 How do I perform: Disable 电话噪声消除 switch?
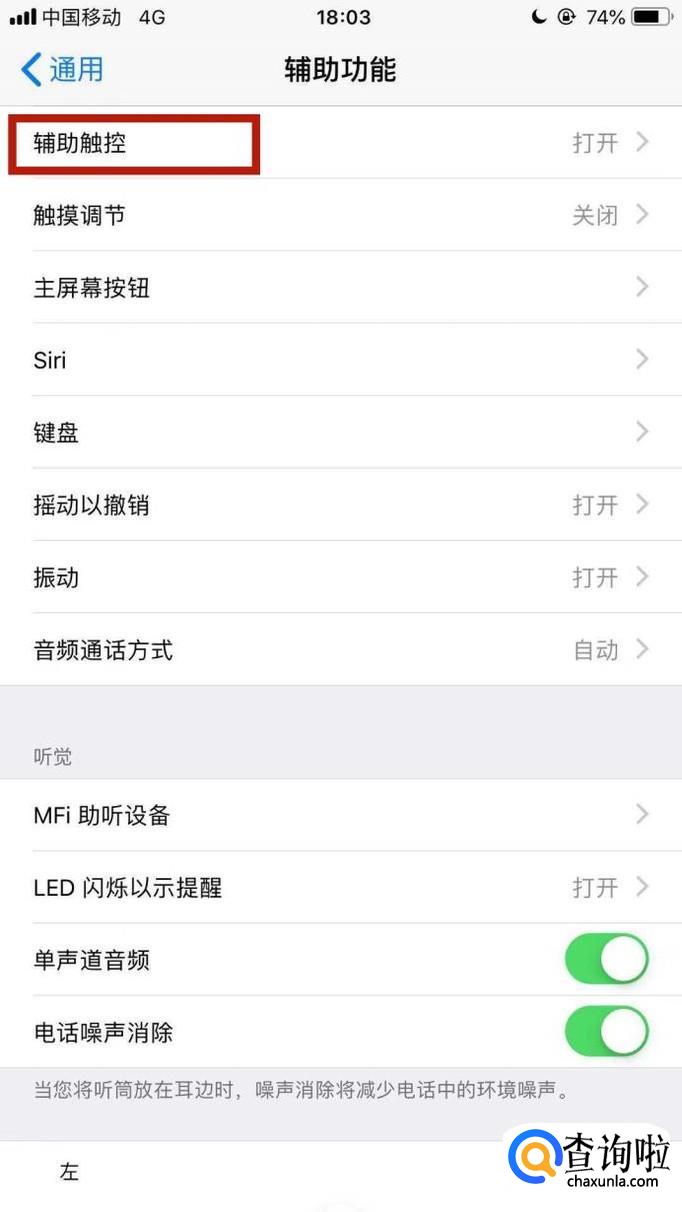(x=606, y=1032)
